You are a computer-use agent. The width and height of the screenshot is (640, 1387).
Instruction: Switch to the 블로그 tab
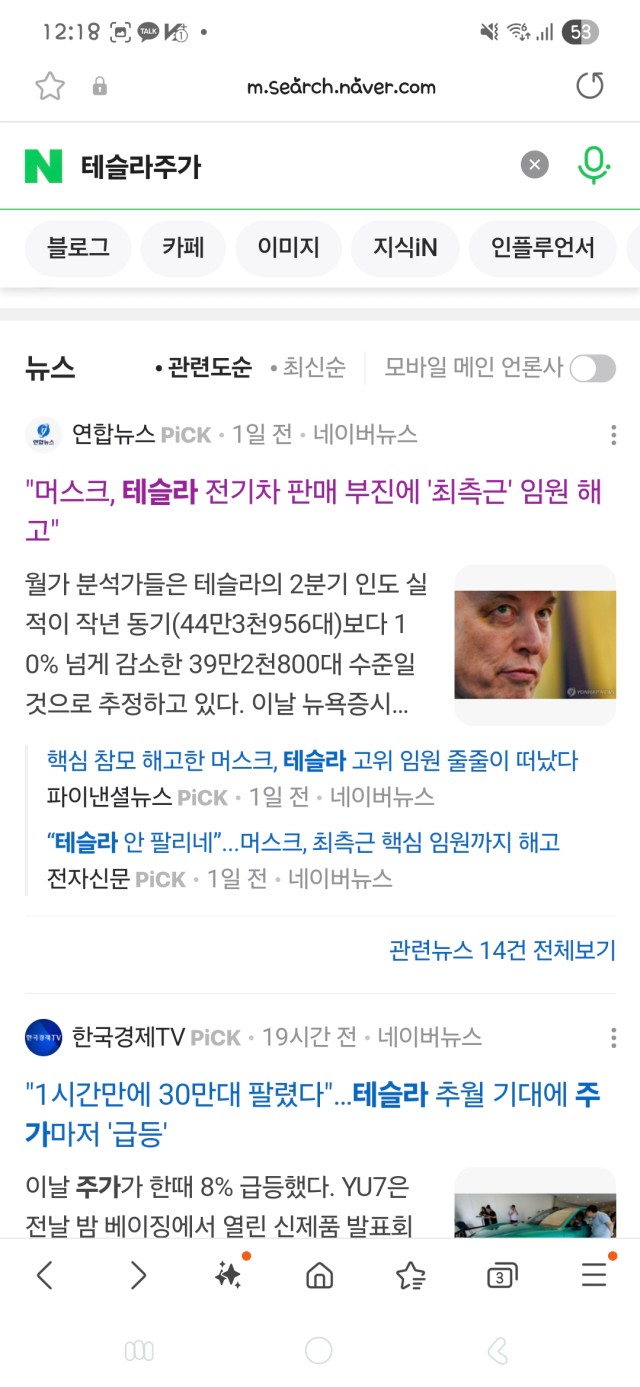pos(79,247)
